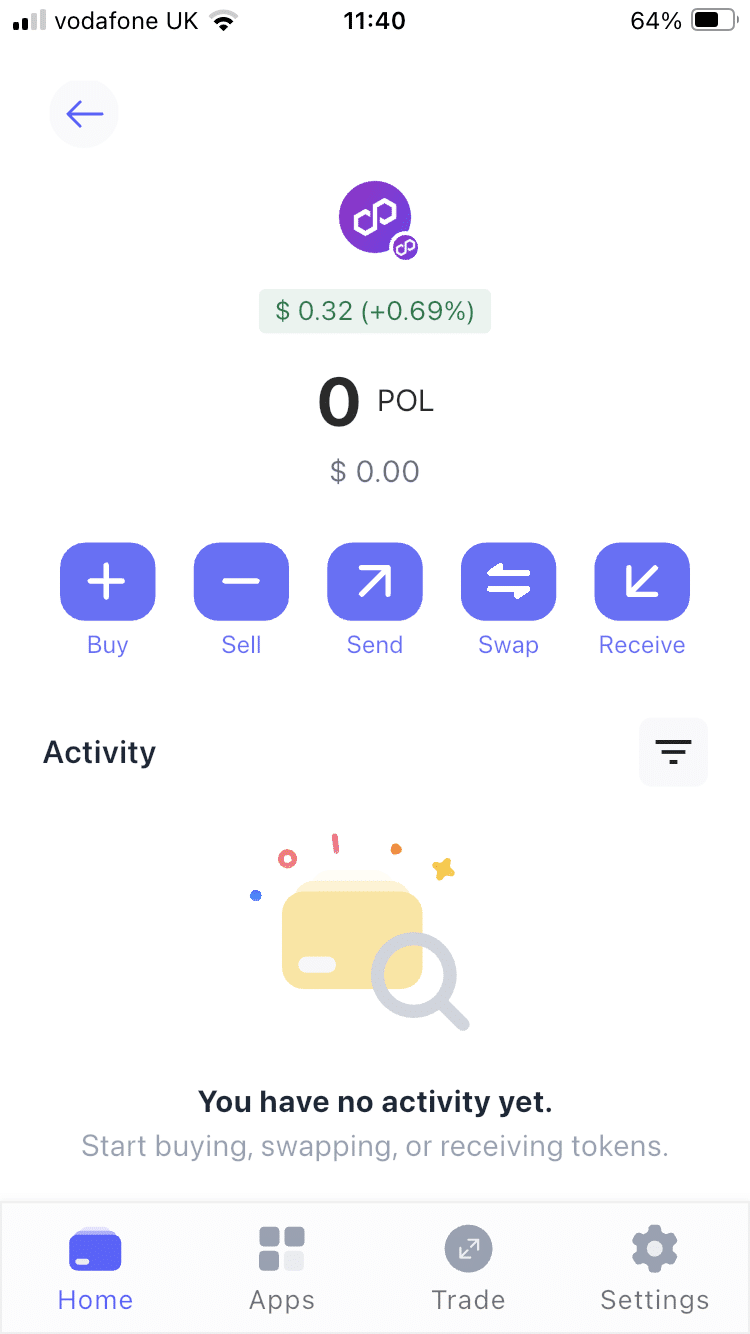Tap the Settings gear icon

point(655,1248)
